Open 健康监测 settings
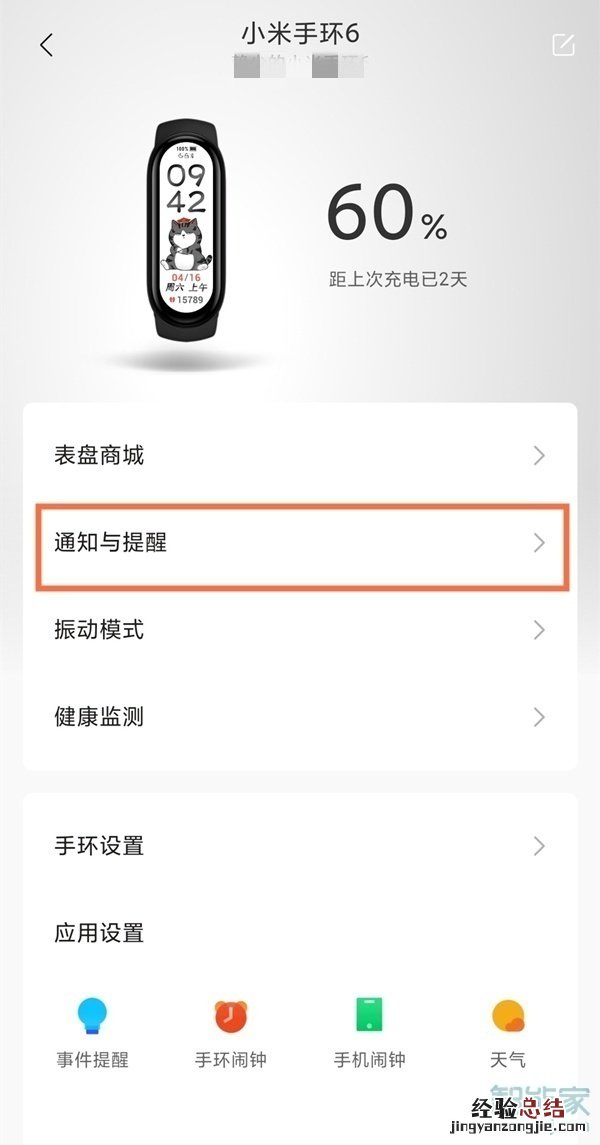 coord(300,717)
